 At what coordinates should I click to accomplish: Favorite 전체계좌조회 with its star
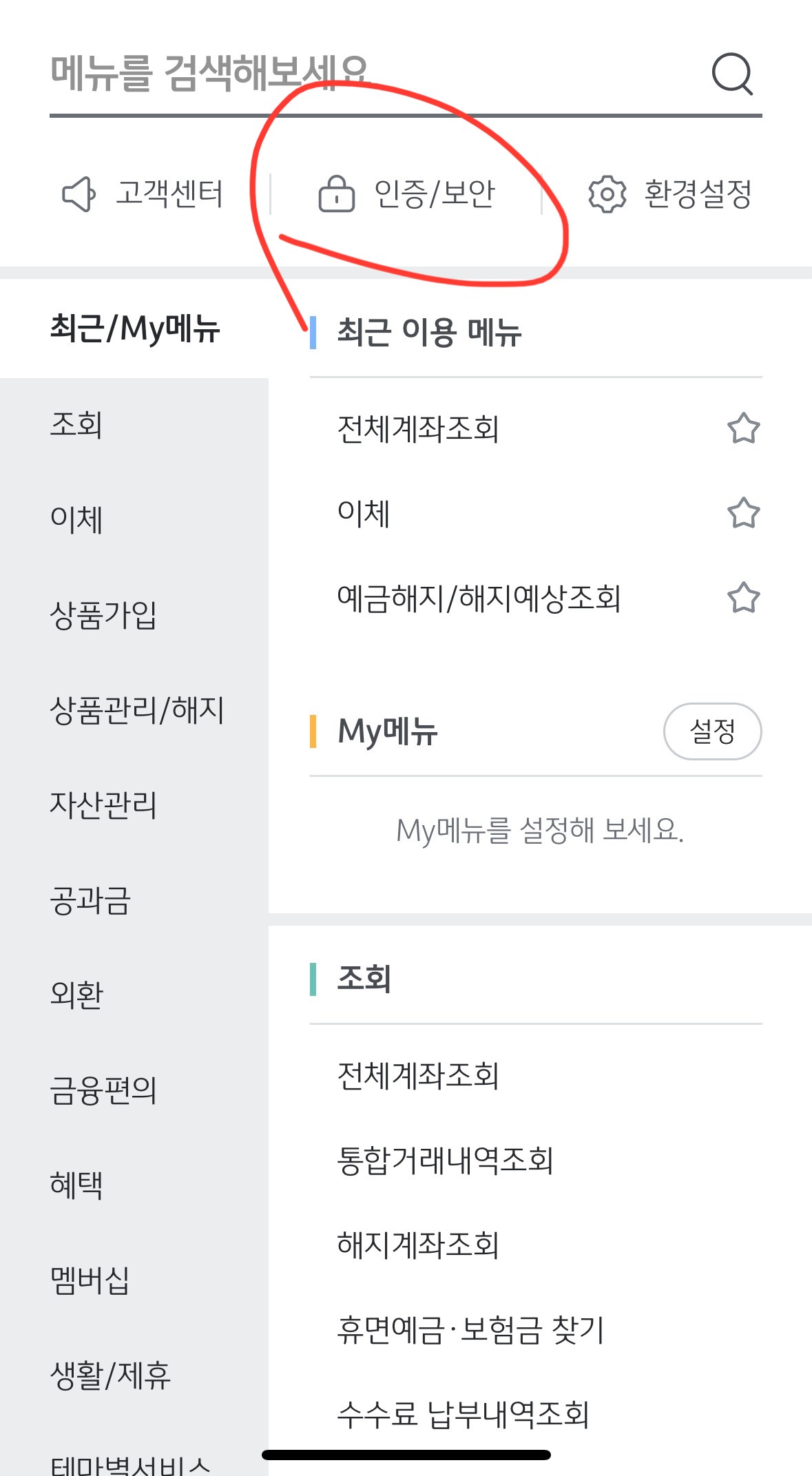tap(744, 428)
